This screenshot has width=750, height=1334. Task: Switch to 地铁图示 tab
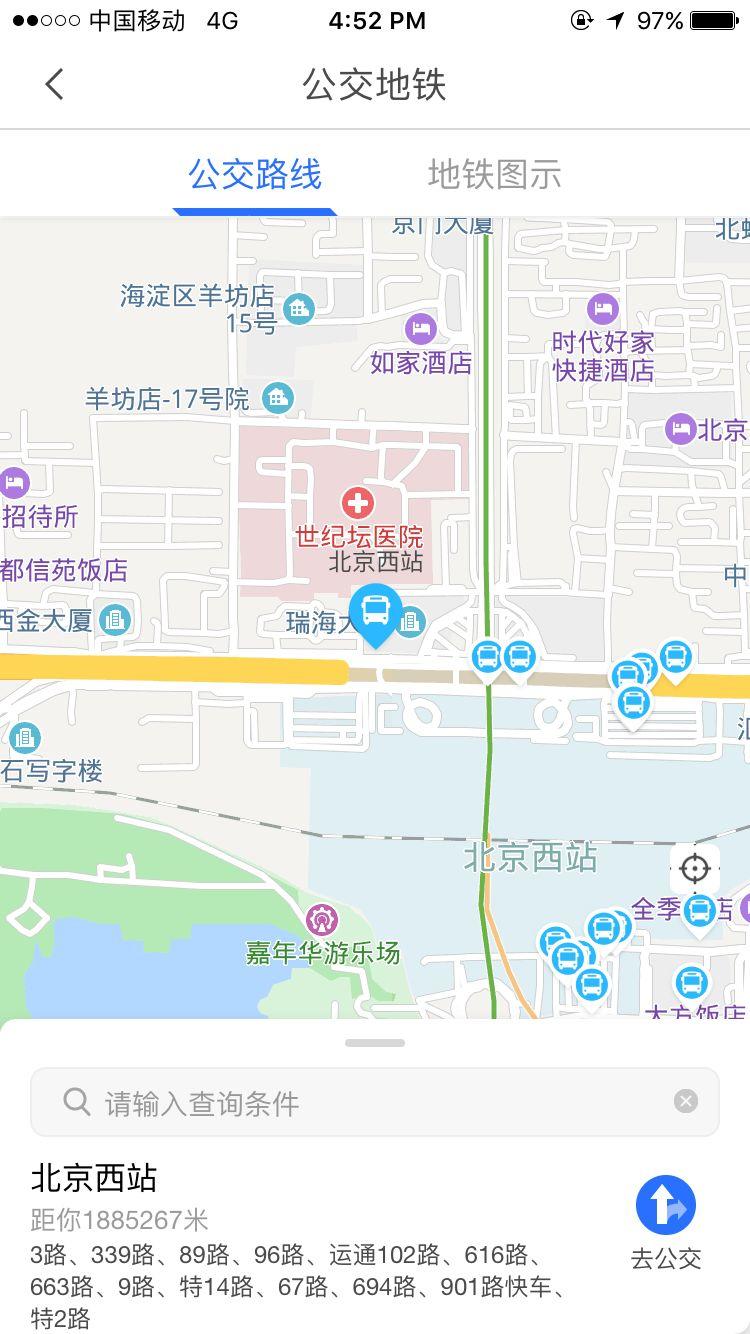tap(494, 175)
